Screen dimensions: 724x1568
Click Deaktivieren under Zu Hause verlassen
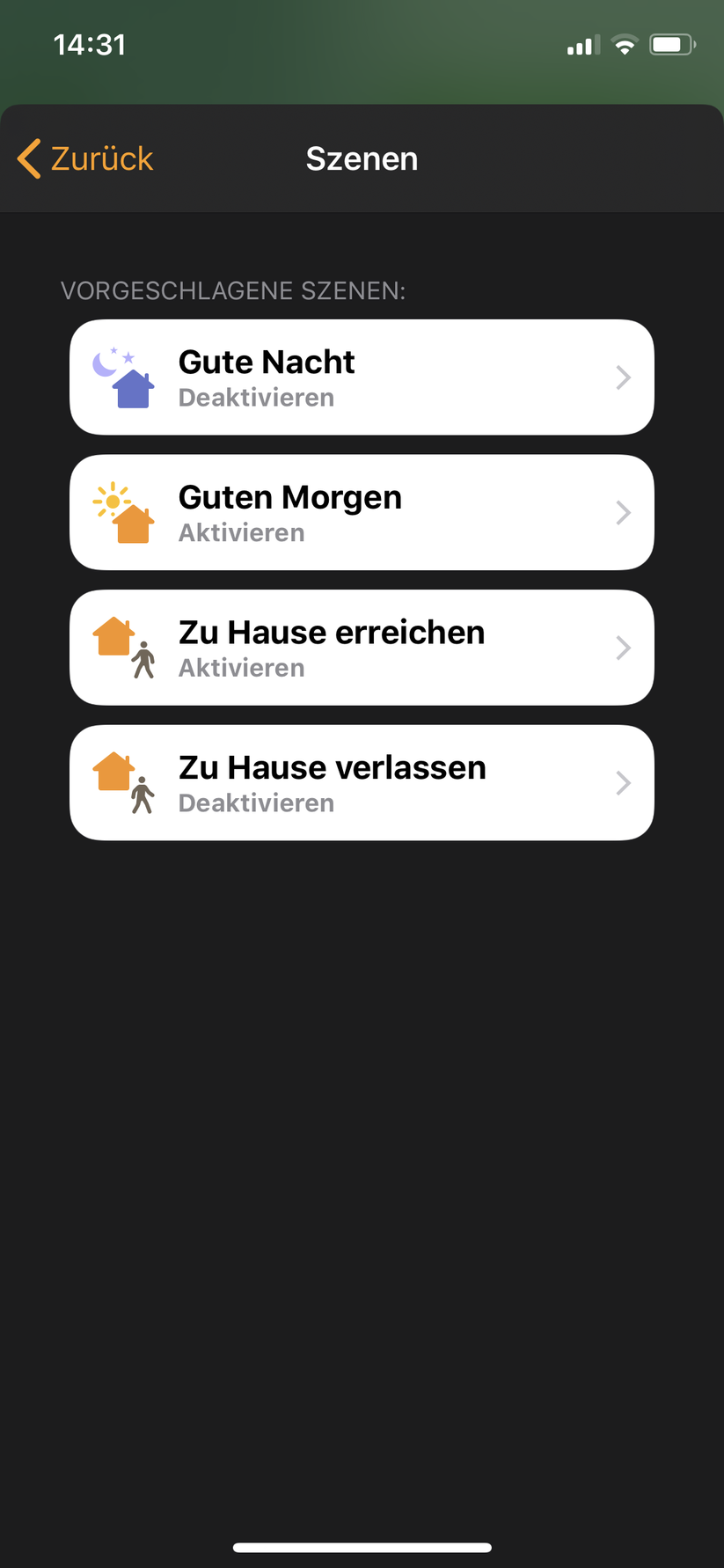click(x=256, y=802)
